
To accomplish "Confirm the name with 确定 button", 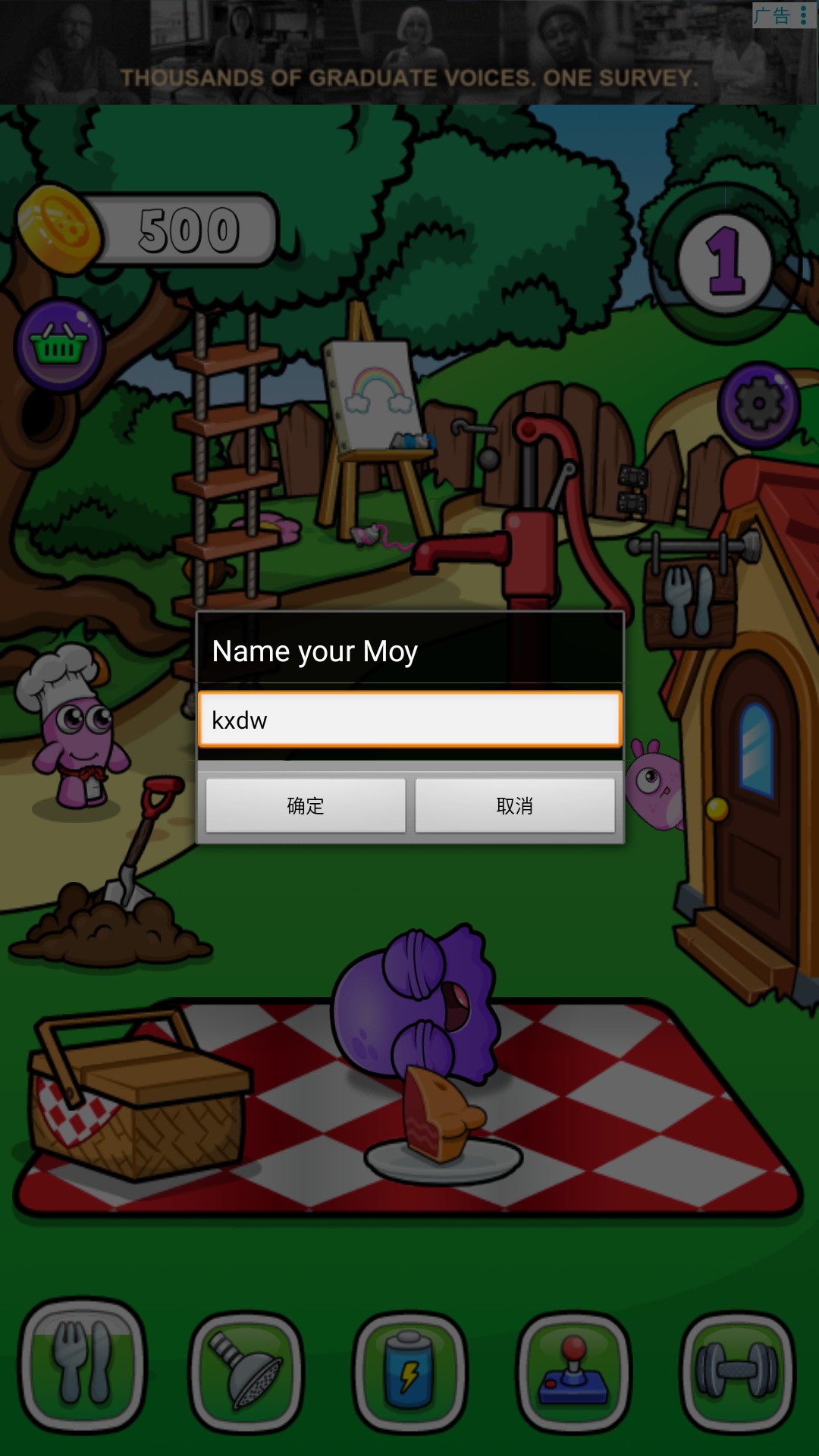I will pyautogui.click(x=306, y=805).
